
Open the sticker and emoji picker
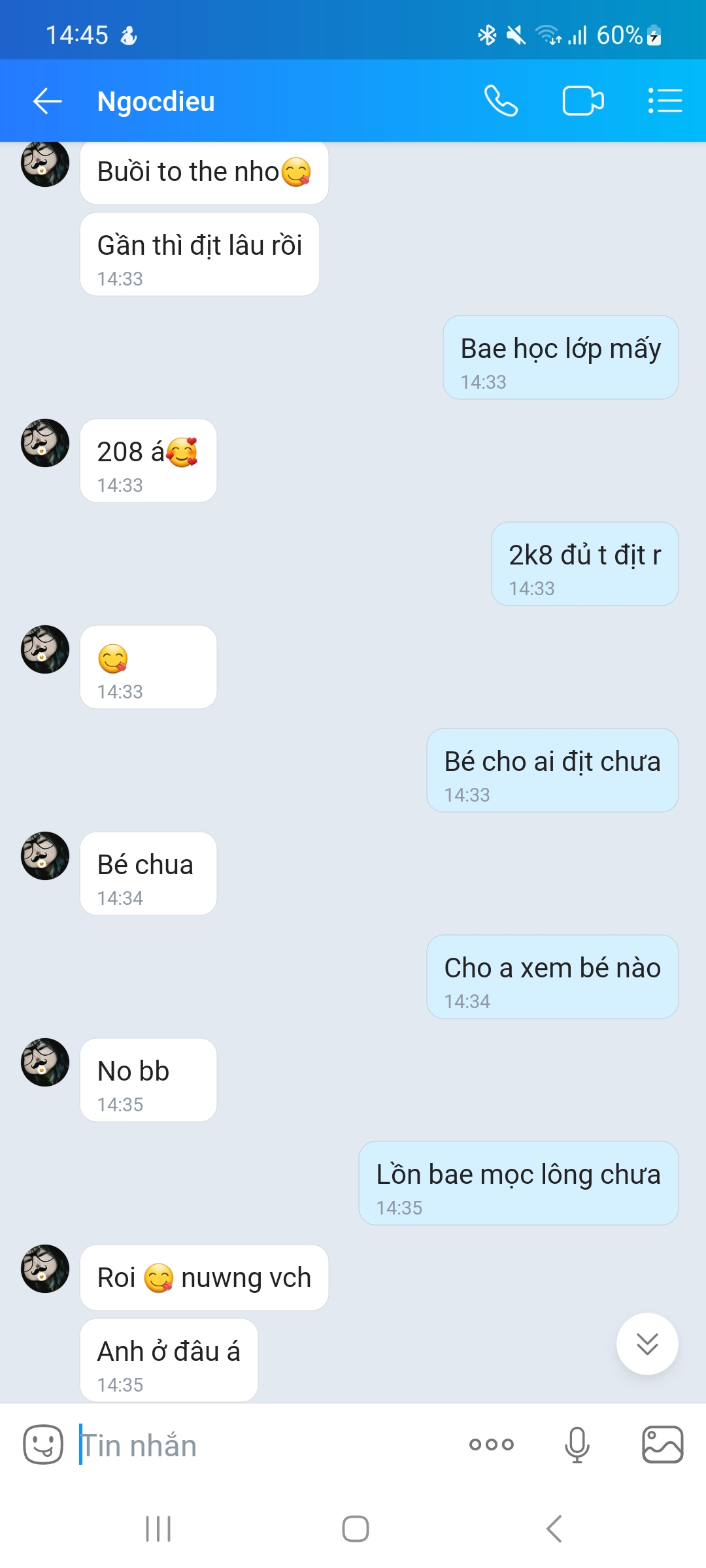coord(43,1445)
